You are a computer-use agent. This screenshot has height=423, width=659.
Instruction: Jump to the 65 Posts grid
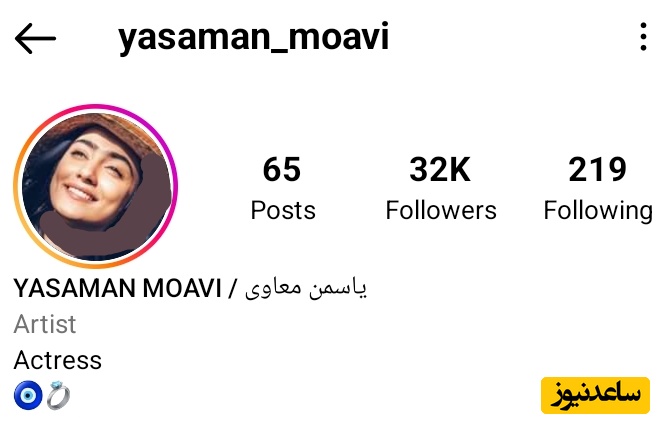click(x=282, y=188)
